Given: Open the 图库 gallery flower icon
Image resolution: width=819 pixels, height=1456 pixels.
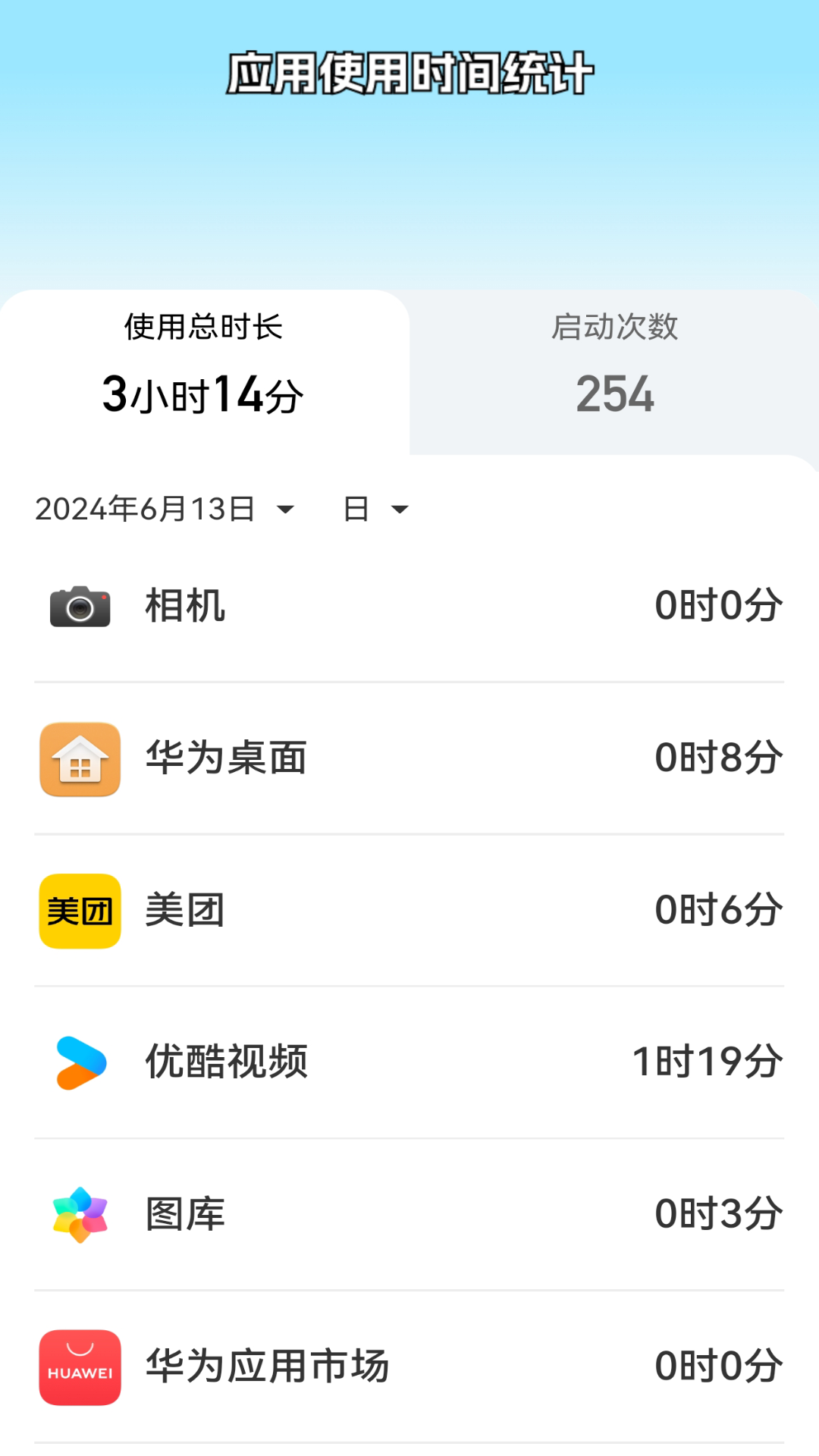Looking at the screenshot, I should click(79, 1214).
